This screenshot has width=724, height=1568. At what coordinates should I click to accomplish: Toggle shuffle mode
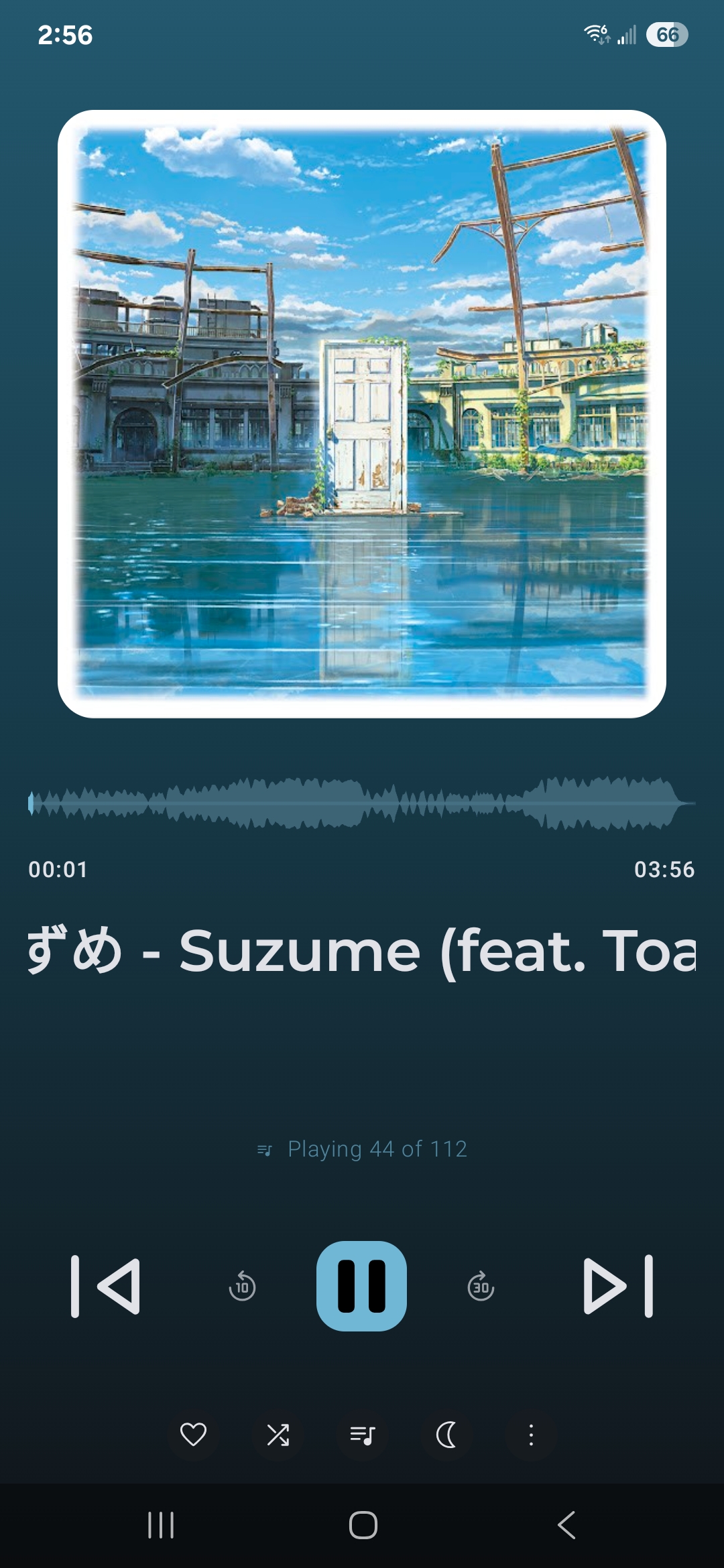pos(278,1435)
